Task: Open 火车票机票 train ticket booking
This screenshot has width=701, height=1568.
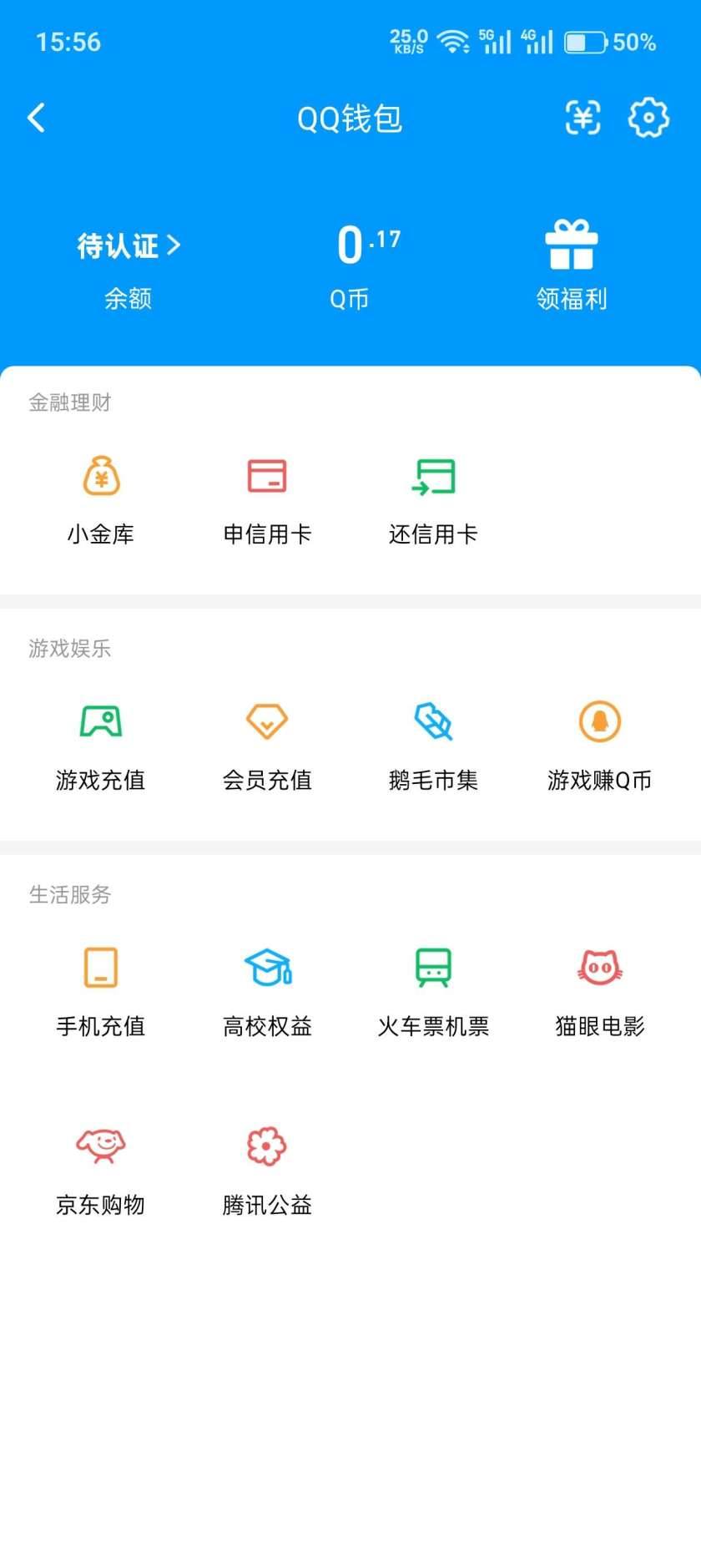Action: click(432, 989)
